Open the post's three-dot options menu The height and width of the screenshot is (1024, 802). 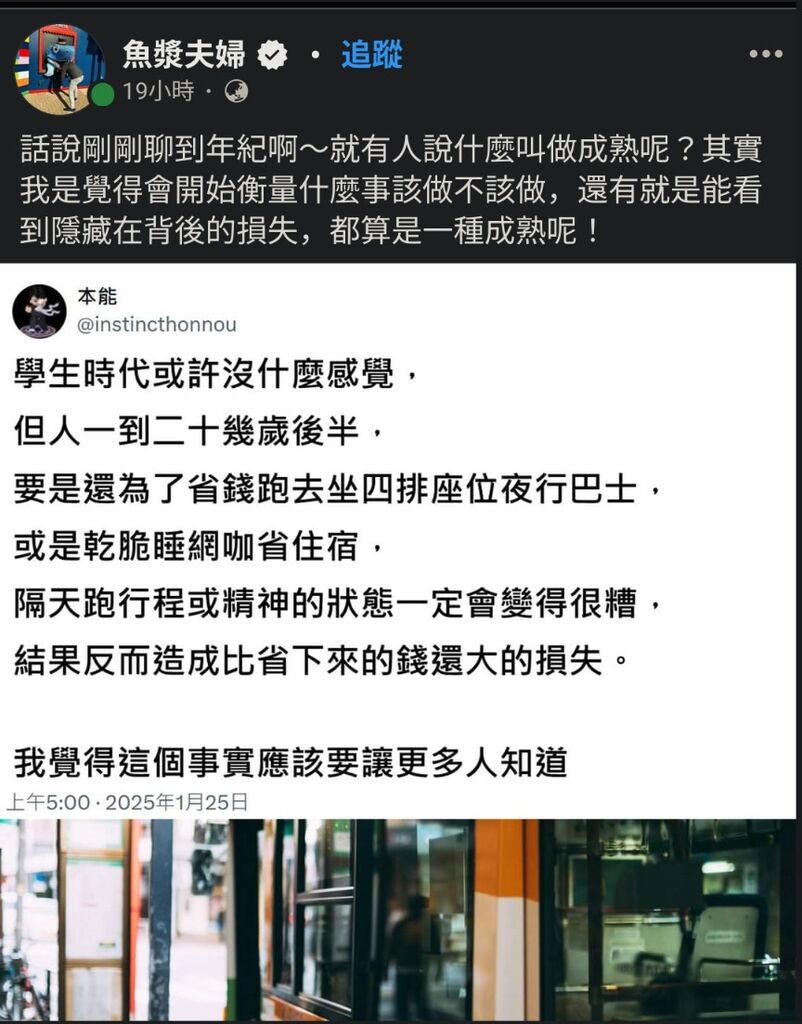point(765,54)
